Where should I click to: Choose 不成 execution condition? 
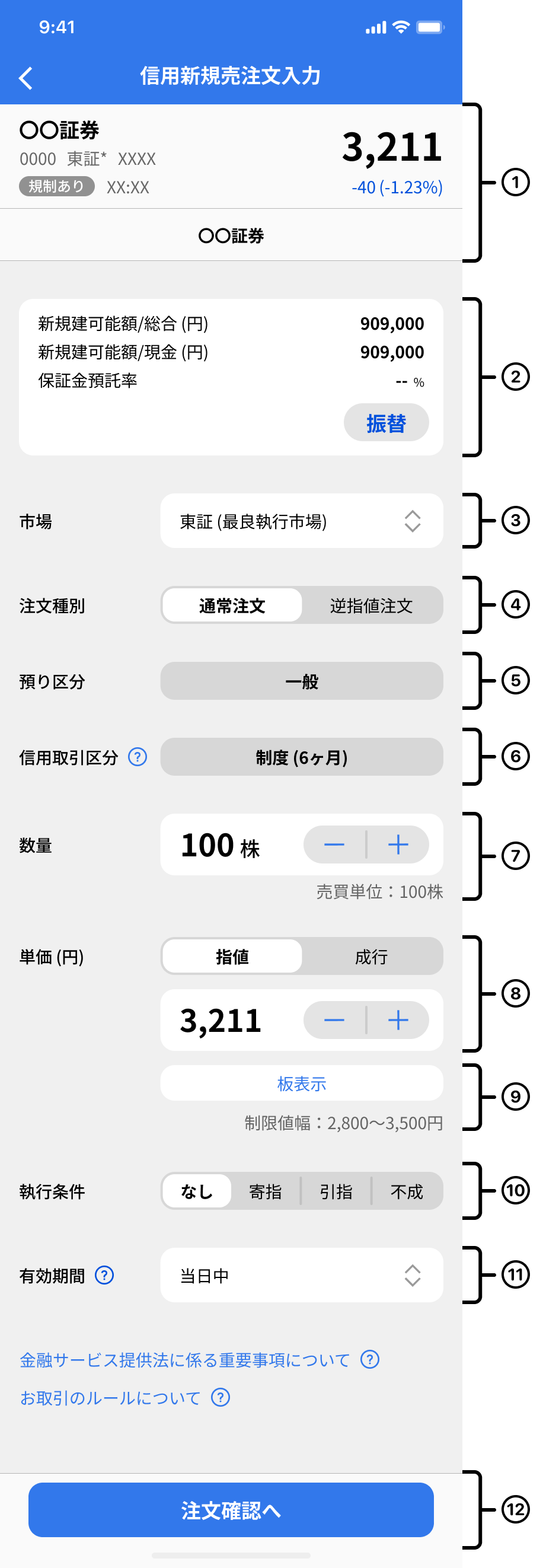coord(407,1191)
